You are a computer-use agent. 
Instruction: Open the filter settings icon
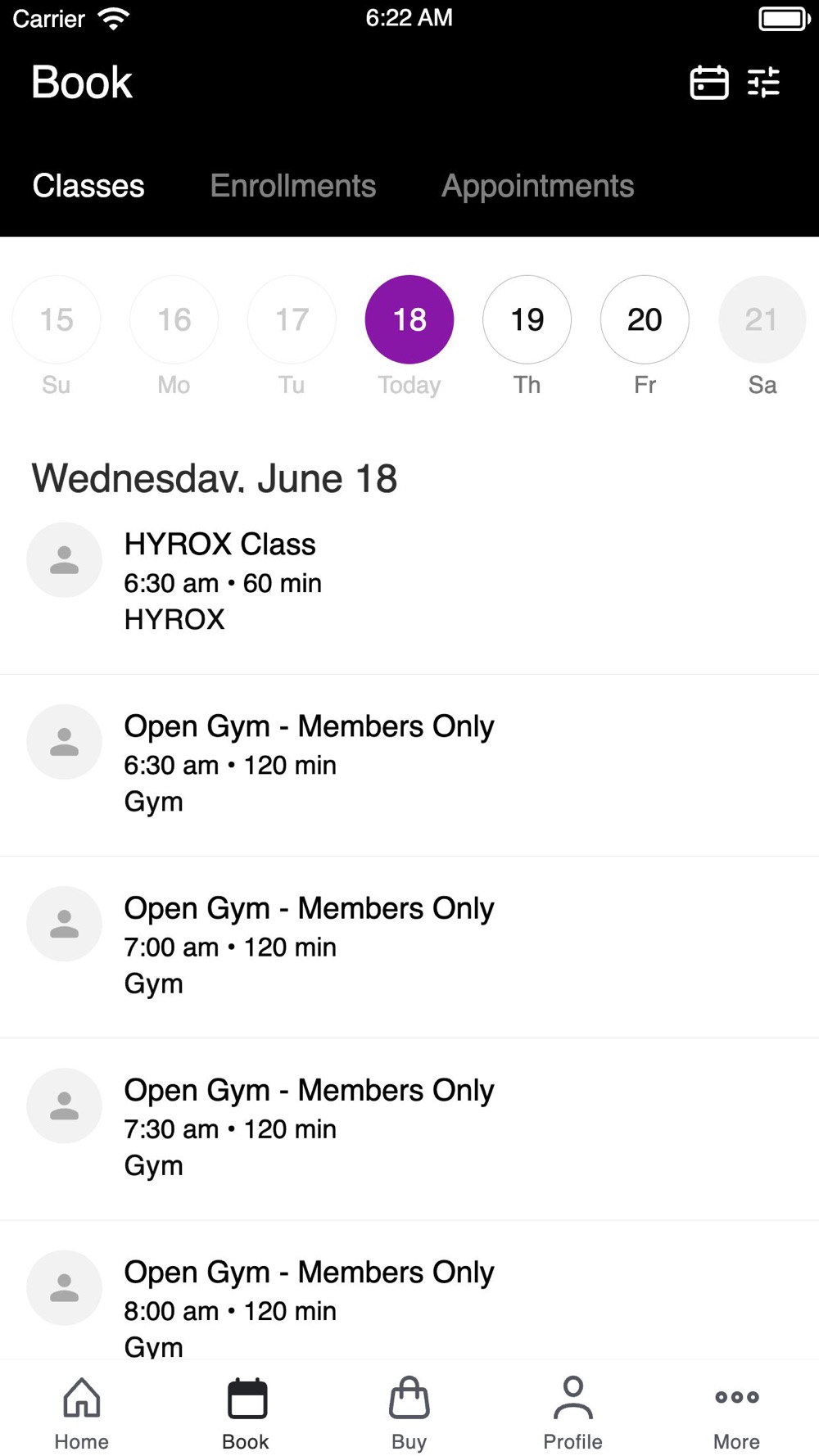[x=763, y=83]
